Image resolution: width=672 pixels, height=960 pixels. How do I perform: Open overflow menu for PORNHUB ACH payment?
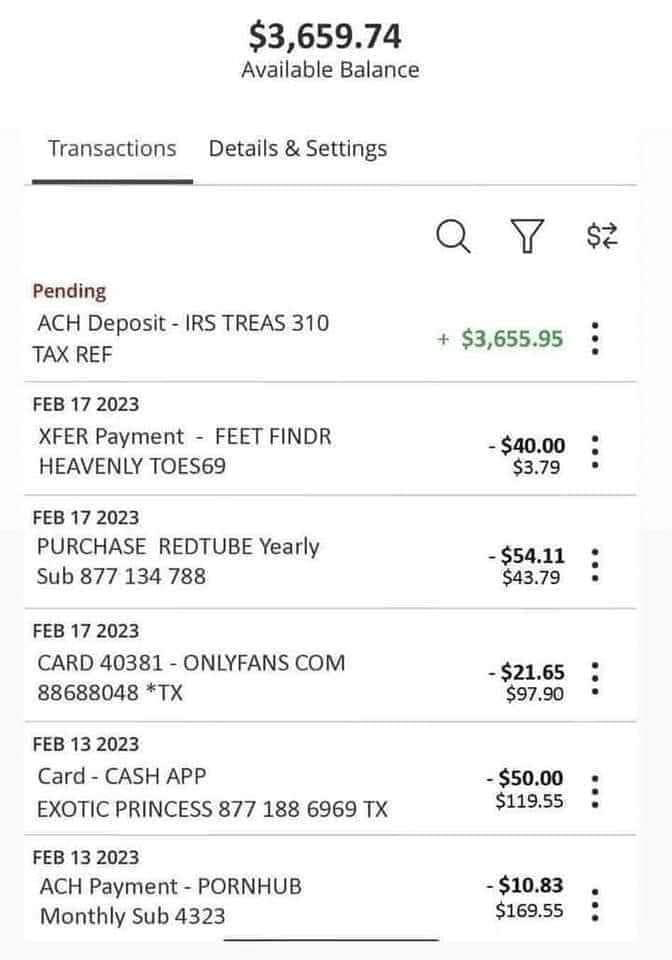(x=596, y=903)
